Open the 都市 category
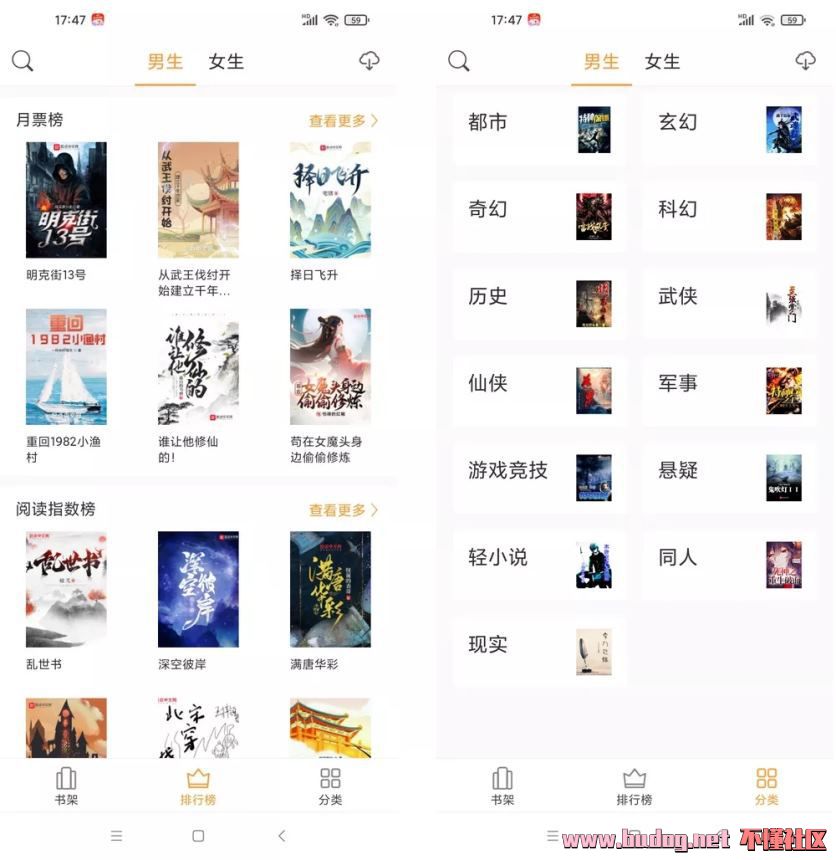 (x=539, y=130)
